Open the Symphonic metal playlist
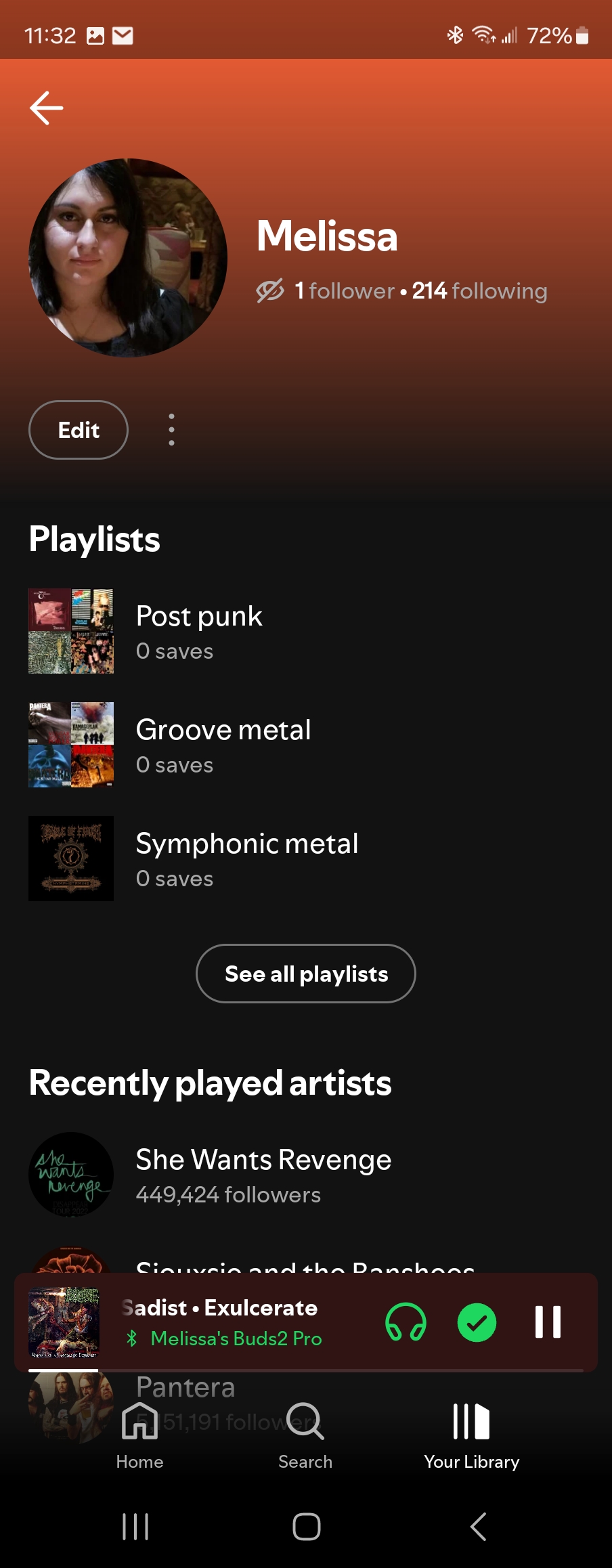Image resolution: width=612 pixels, height=1568 pixels. coord(246,858)
